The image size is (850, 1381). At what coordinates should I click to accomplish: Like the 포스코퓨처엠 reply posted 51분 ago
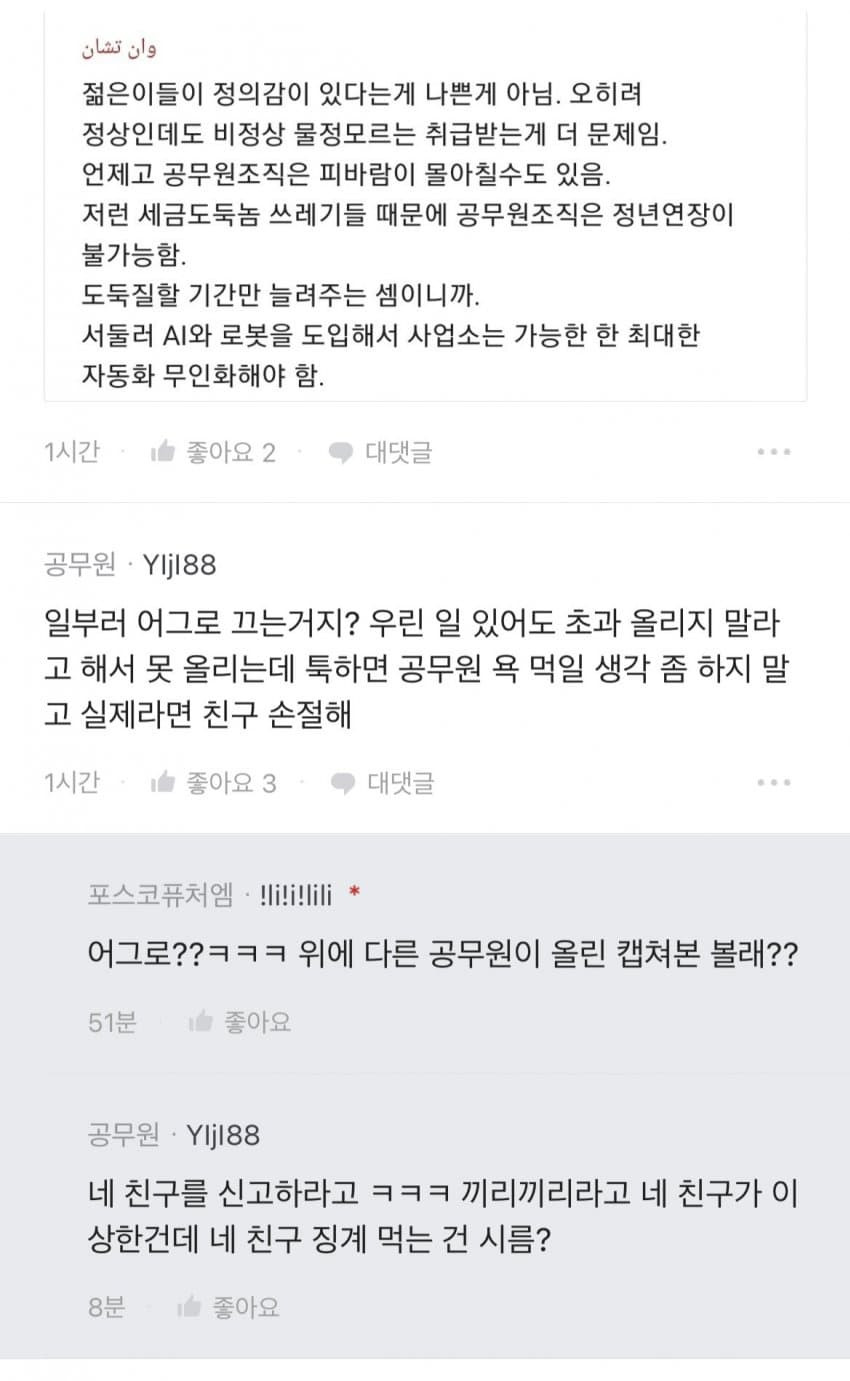click(239, 1022)
